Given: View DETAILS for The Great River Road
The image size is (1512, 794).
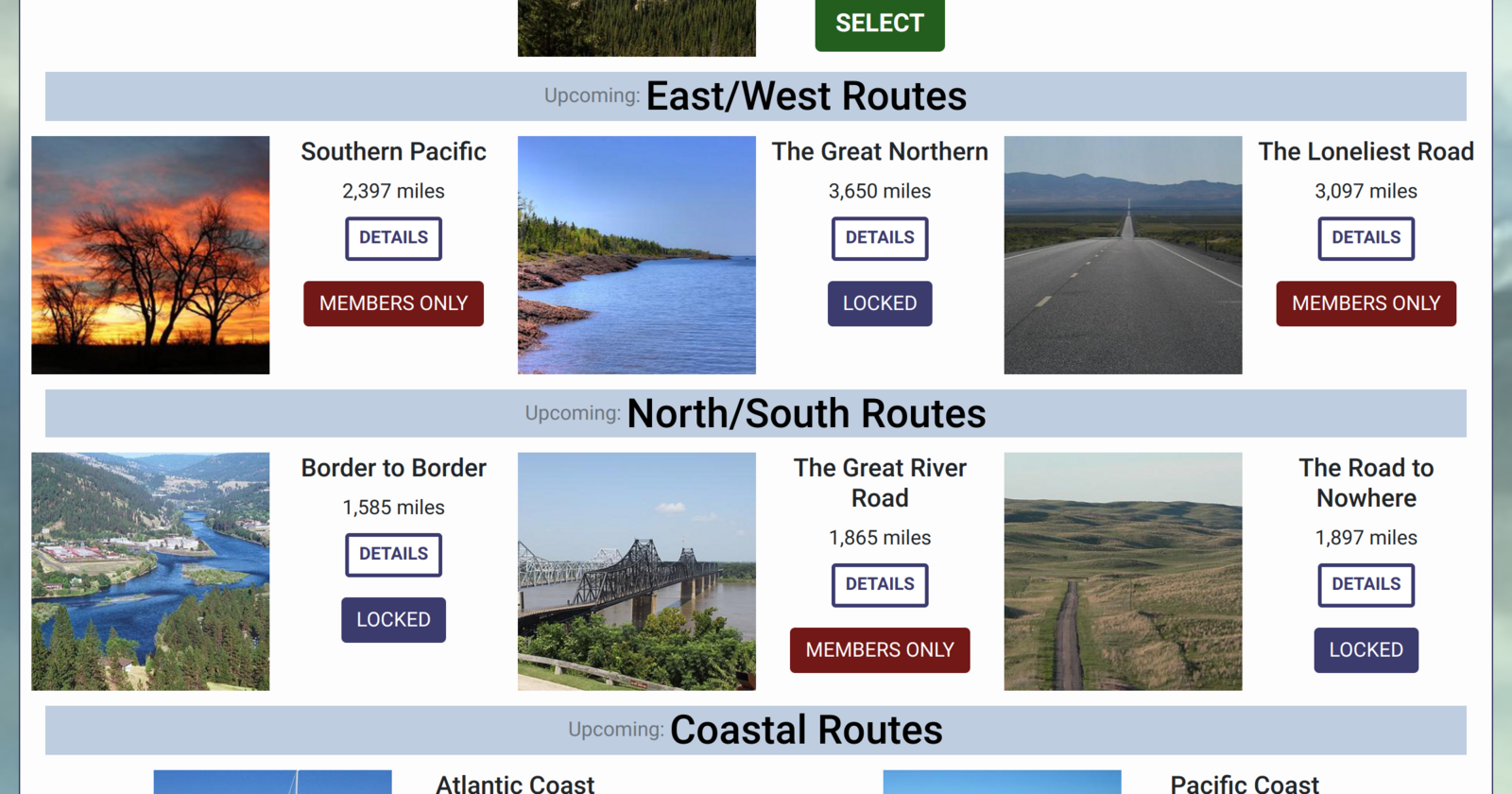Looking at the screenshot, I should click(x=879, y=585).
